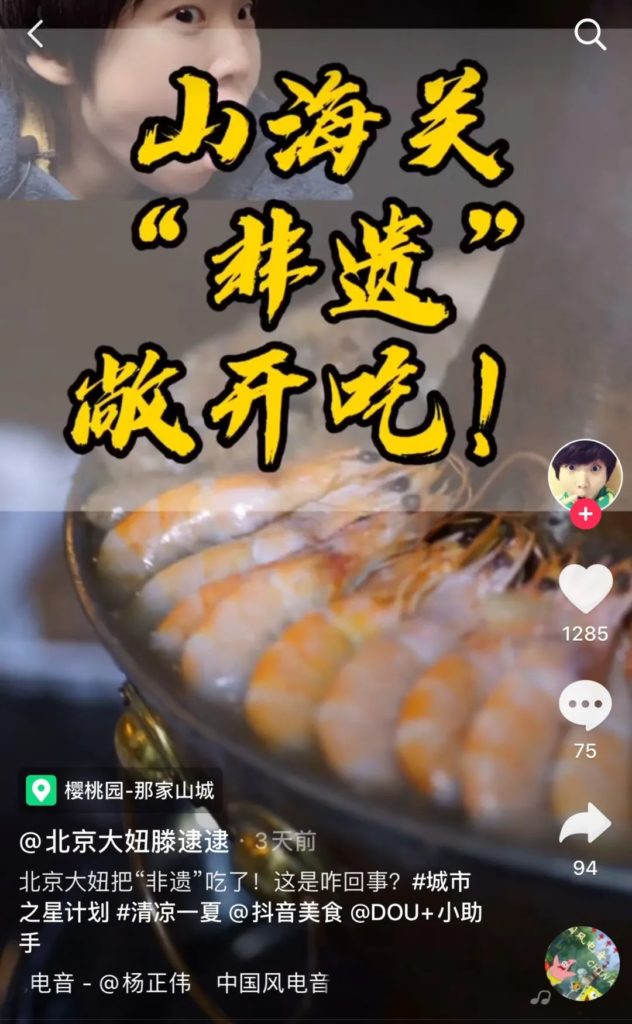This screenshot has height=1024, width=632.
Task: Open the search magnifier icon
Action: click(590, 34)
